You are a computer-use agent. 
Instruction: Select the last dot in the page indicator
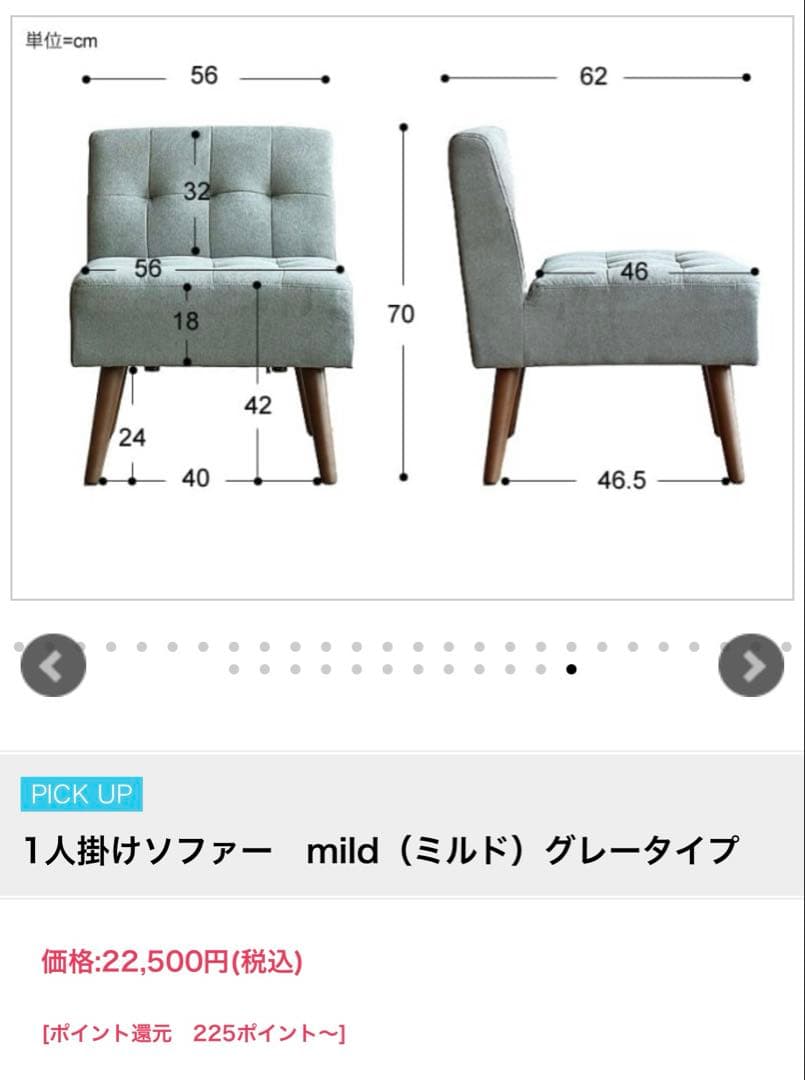click(x=571, y=669)
